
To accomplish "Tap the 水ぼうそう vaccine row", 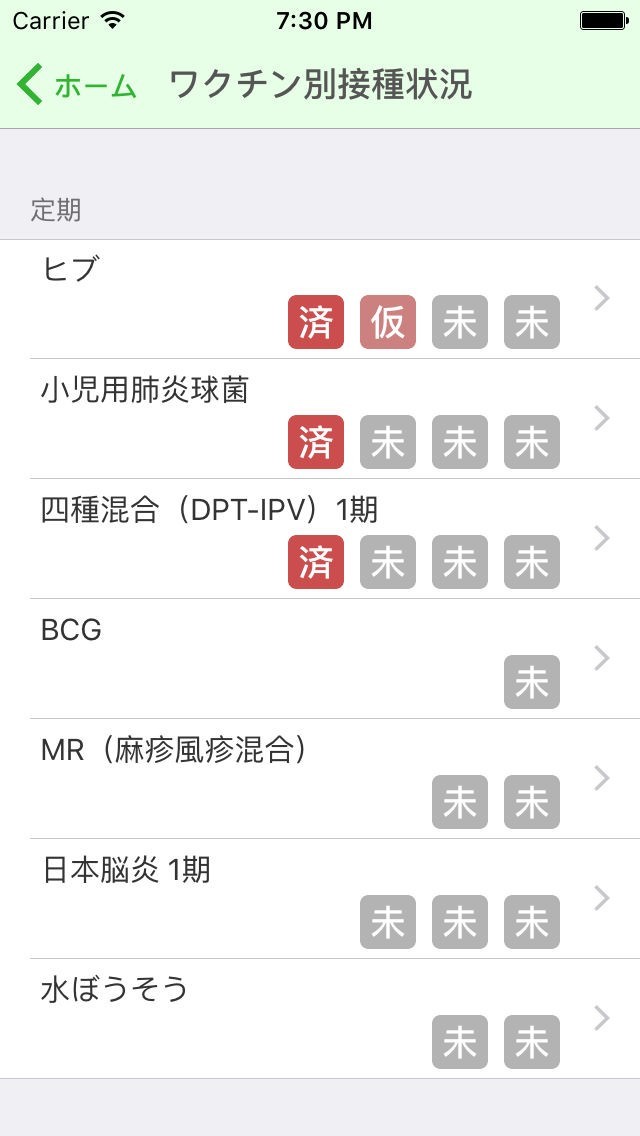I will click(320, 1019).
